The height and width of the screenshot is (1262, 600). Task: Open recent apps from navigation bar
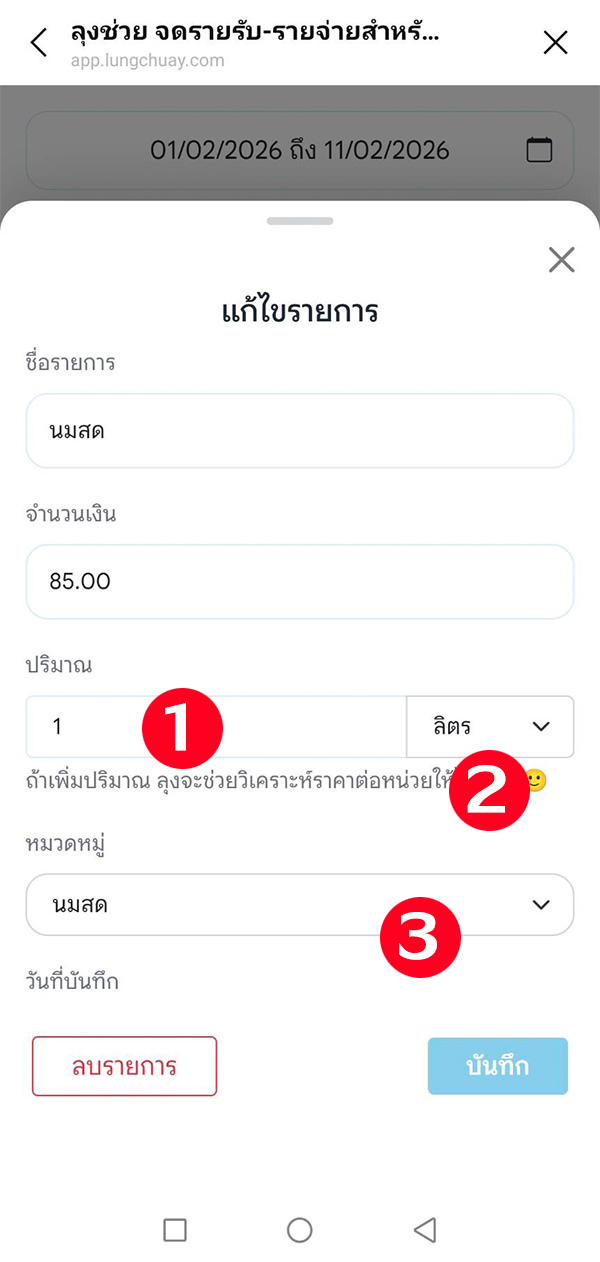click(175, 1230)
